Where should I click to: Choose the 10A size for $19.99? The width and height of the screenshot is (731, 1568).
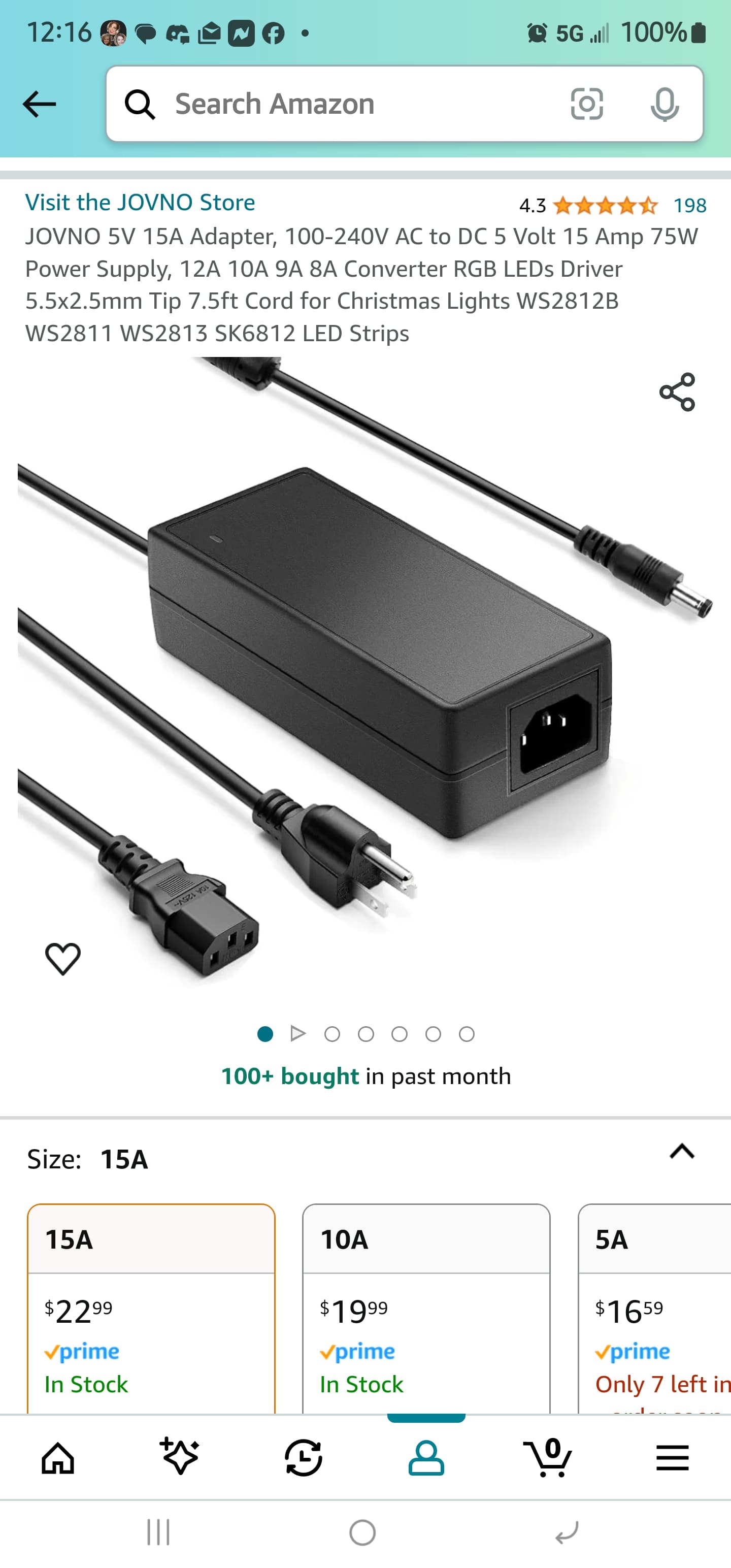click(426, 1309)
